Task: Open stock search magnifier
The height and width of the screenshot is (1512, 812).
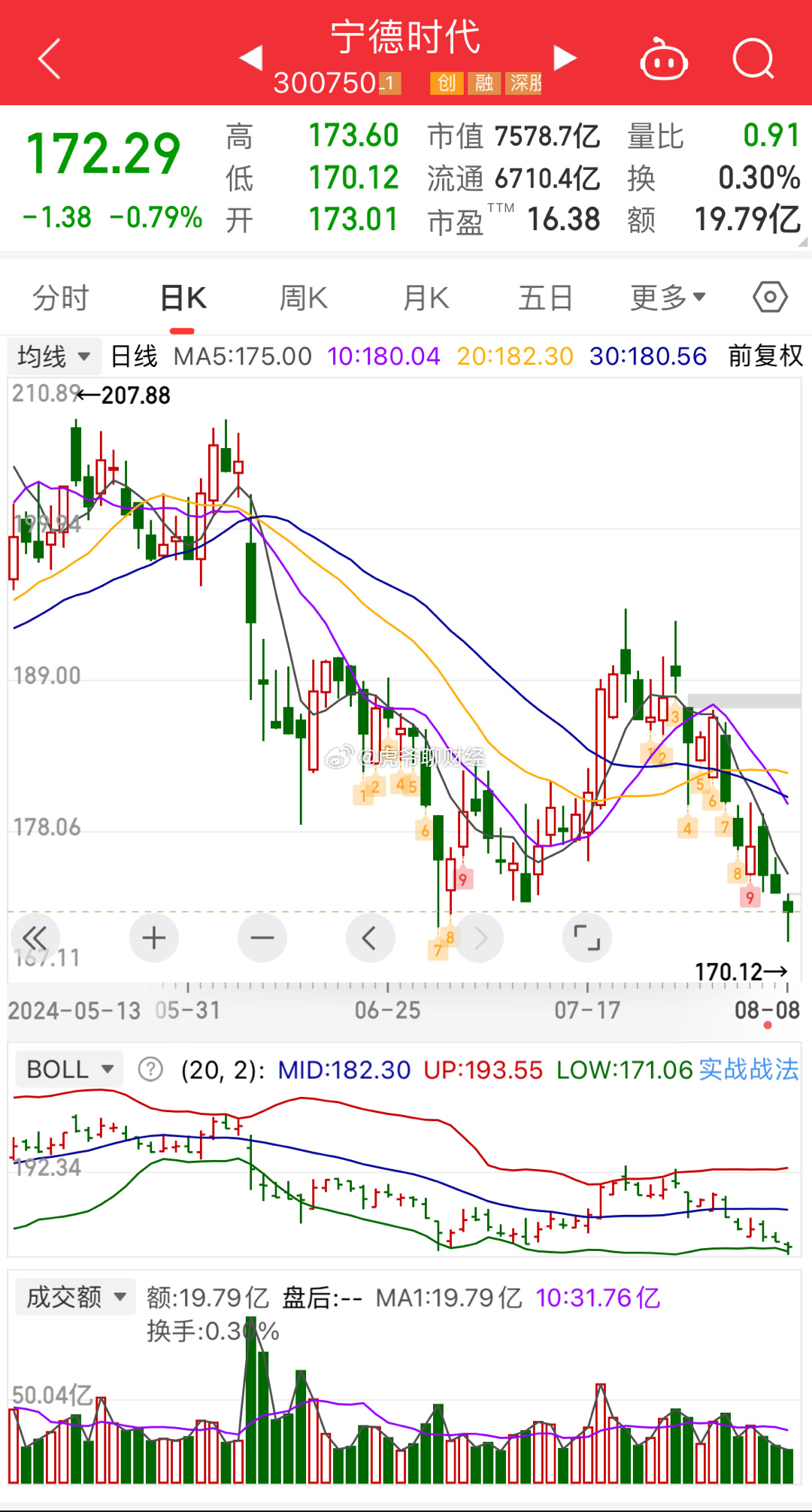Action: [x=753, y=59]
